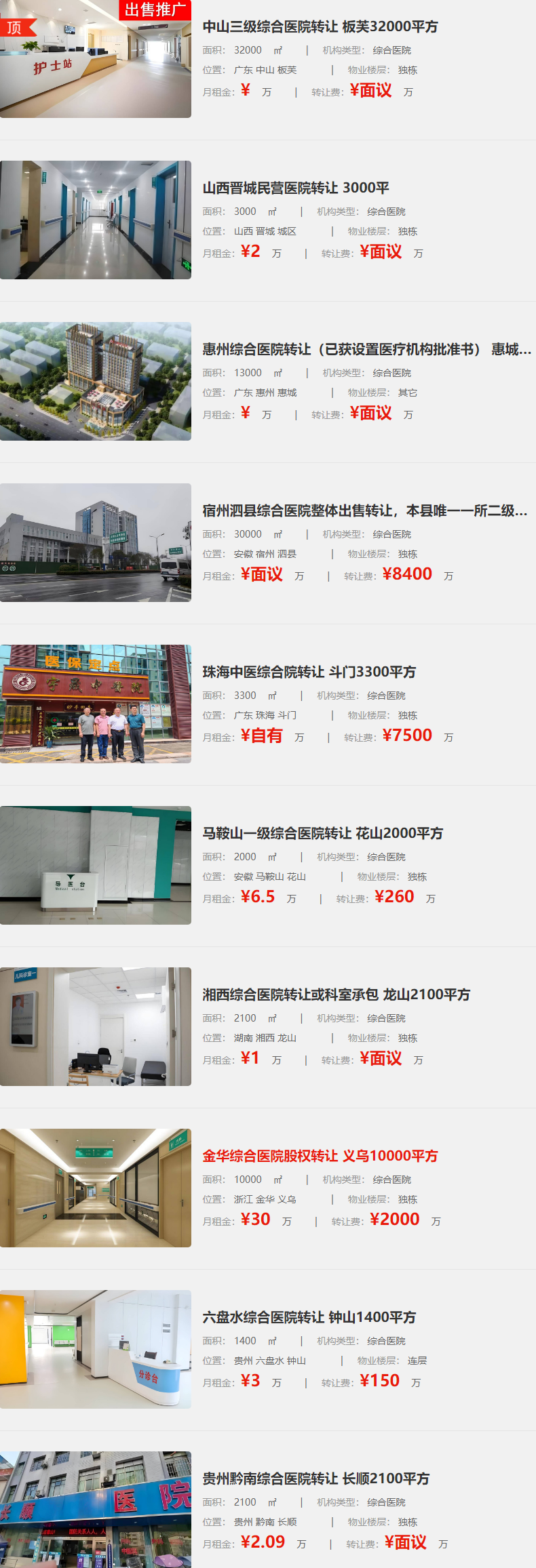The height and width of the screenshot is (1568, 536).
Task: Open the 六盘水综合医院转让 钟山1400平方 listing
Action: click(x=309, y=1318)
